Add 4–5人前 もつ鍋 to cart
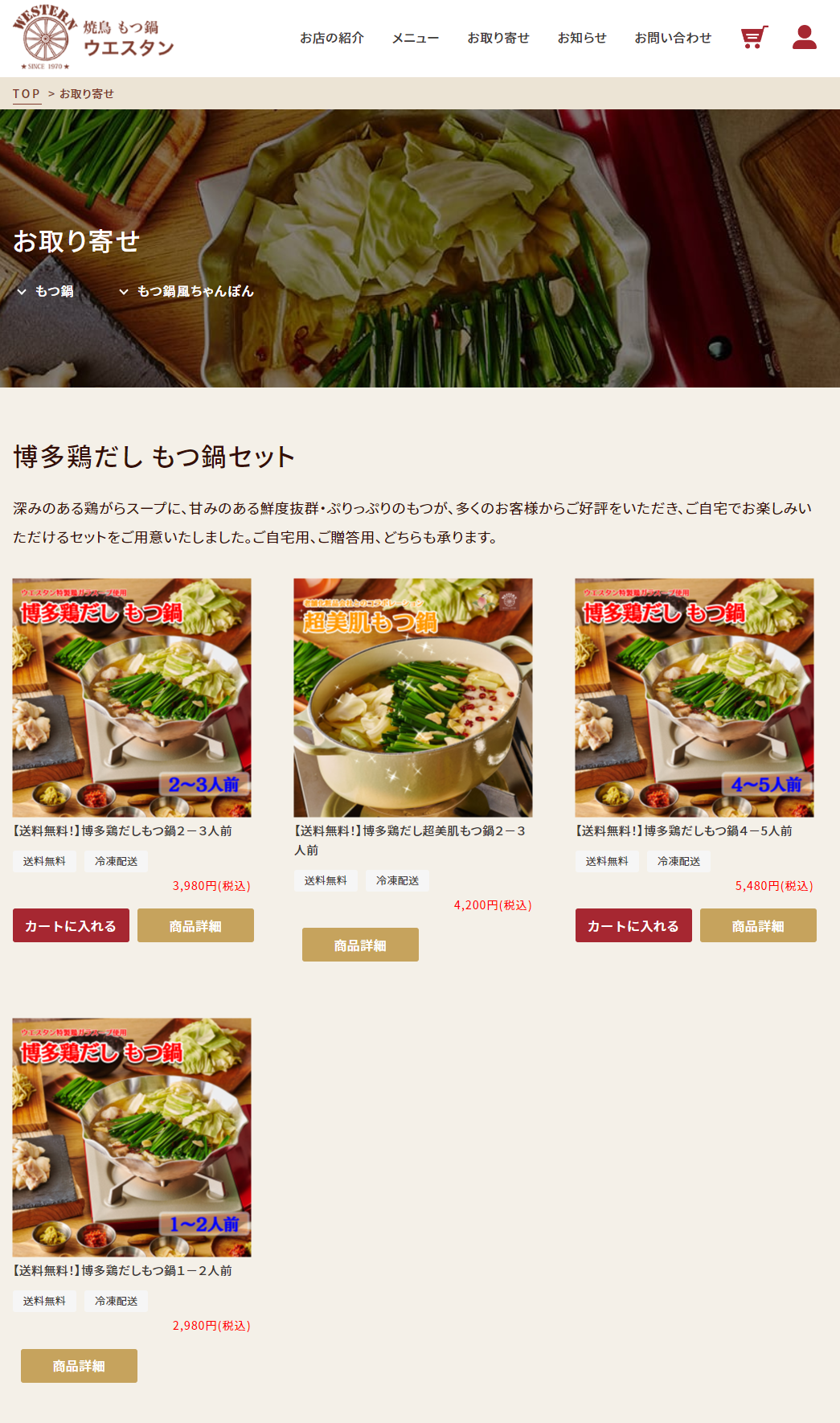 click(x=633, y=925)
